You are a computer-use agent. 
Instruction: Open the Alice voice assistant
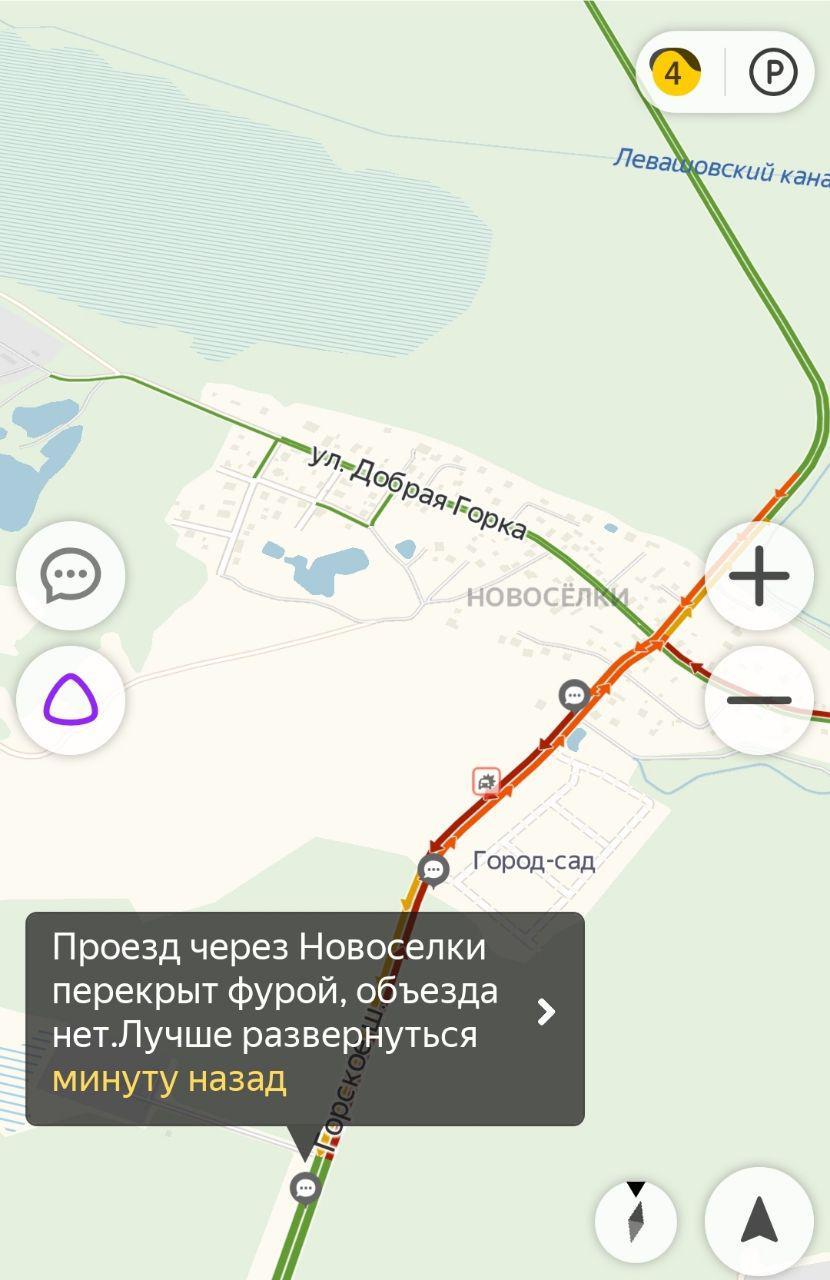point(70,700)
